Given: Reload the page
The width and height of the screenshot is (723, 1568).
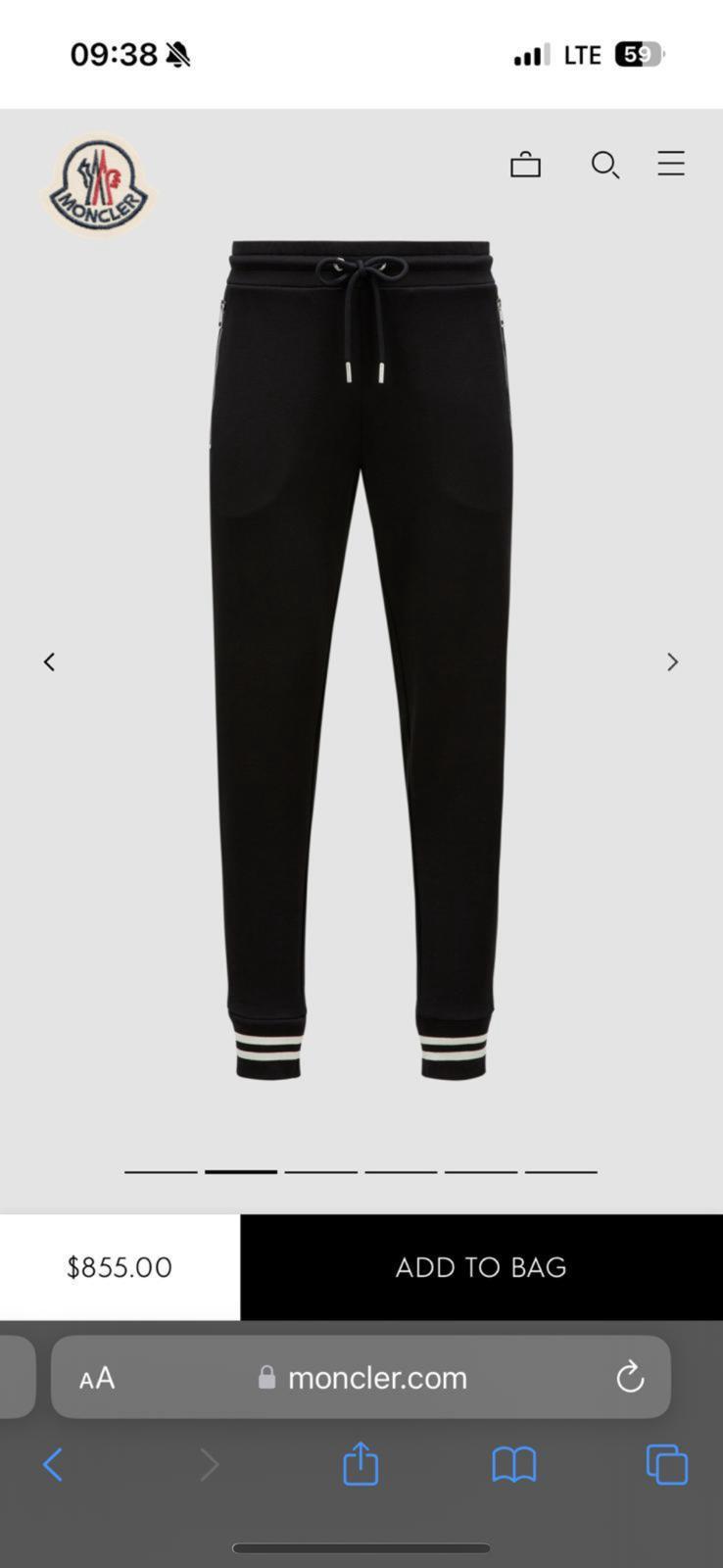Looking at the screenshot, I should 630,1377.
